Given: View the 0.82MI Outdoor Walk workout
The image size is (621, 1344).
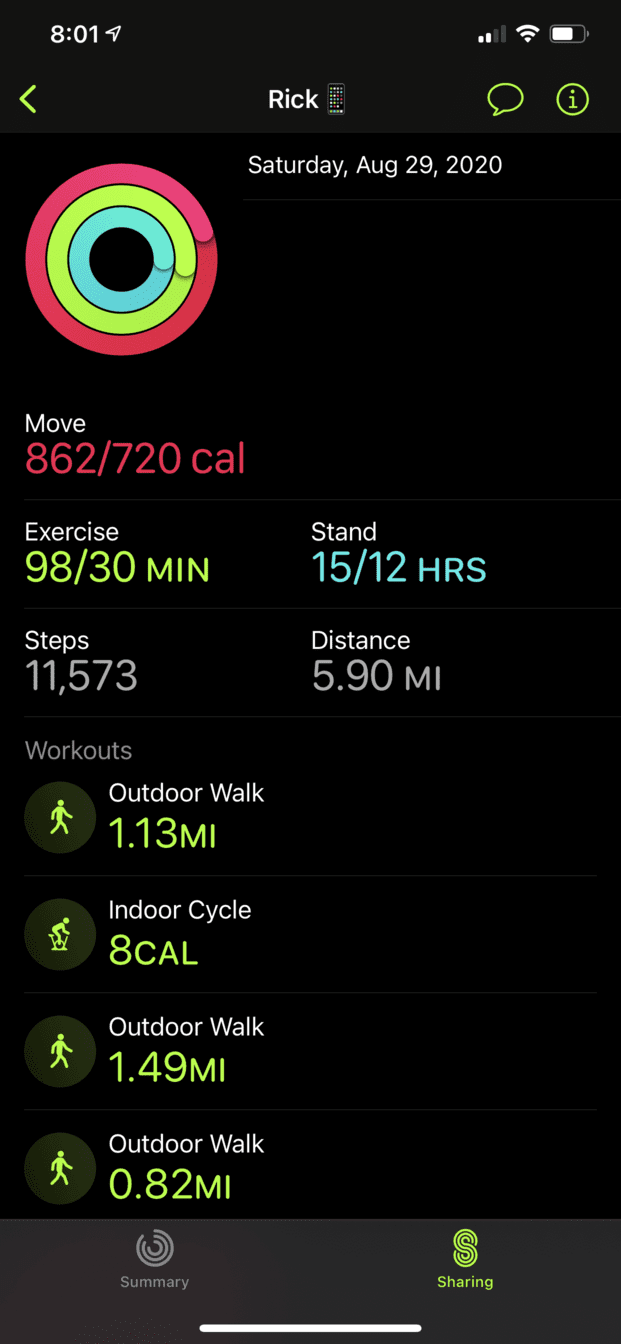Looking at the screenshot, I should click(x=310, y=1165).
